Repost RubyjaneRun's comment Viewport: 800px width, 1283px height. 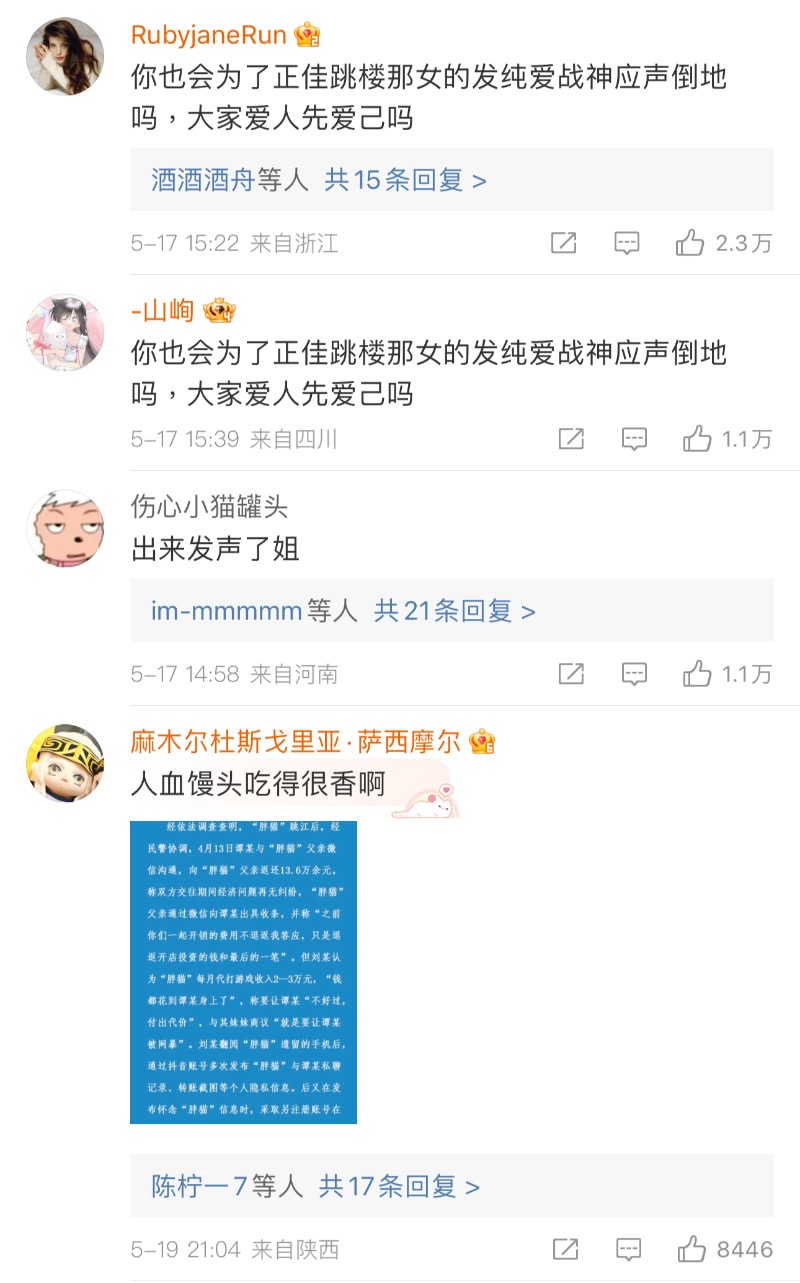pyautogui.click(x=564, y=243)
